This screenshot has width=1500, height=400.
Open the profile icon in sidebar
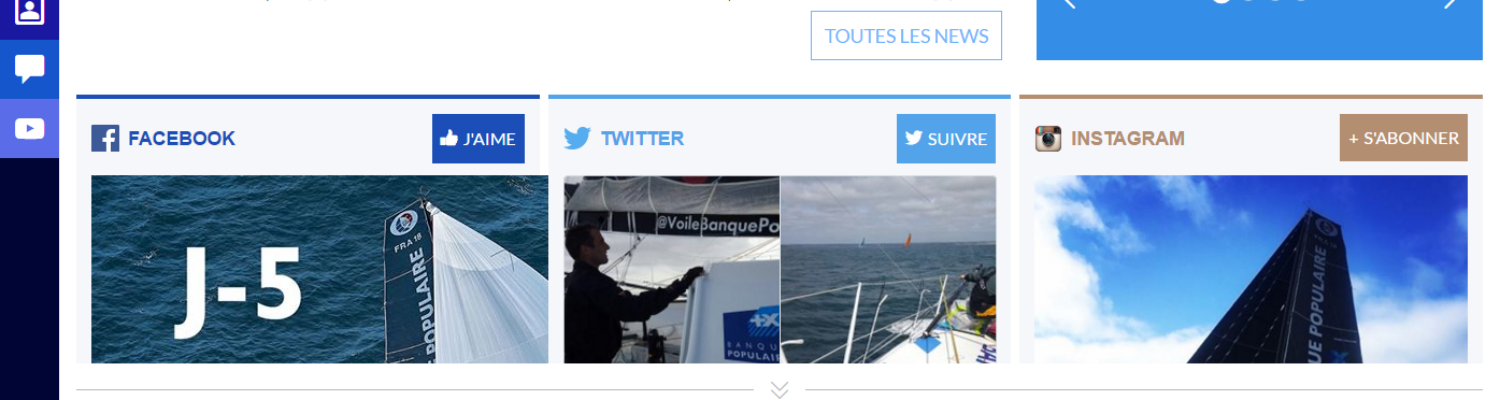[29, 12]
